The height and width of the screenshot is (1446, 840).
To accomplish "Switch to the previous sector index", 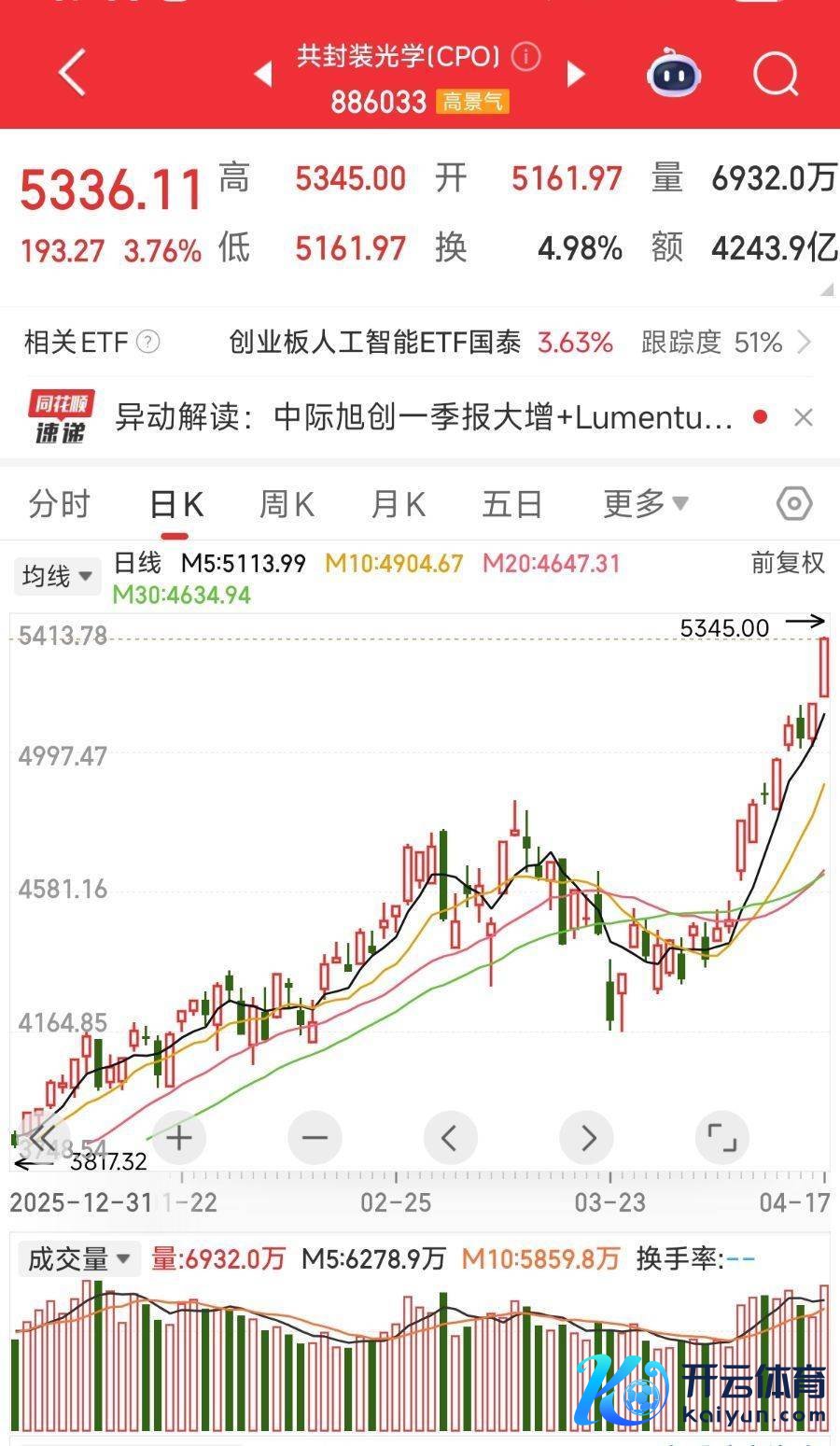I will (263, 74).
